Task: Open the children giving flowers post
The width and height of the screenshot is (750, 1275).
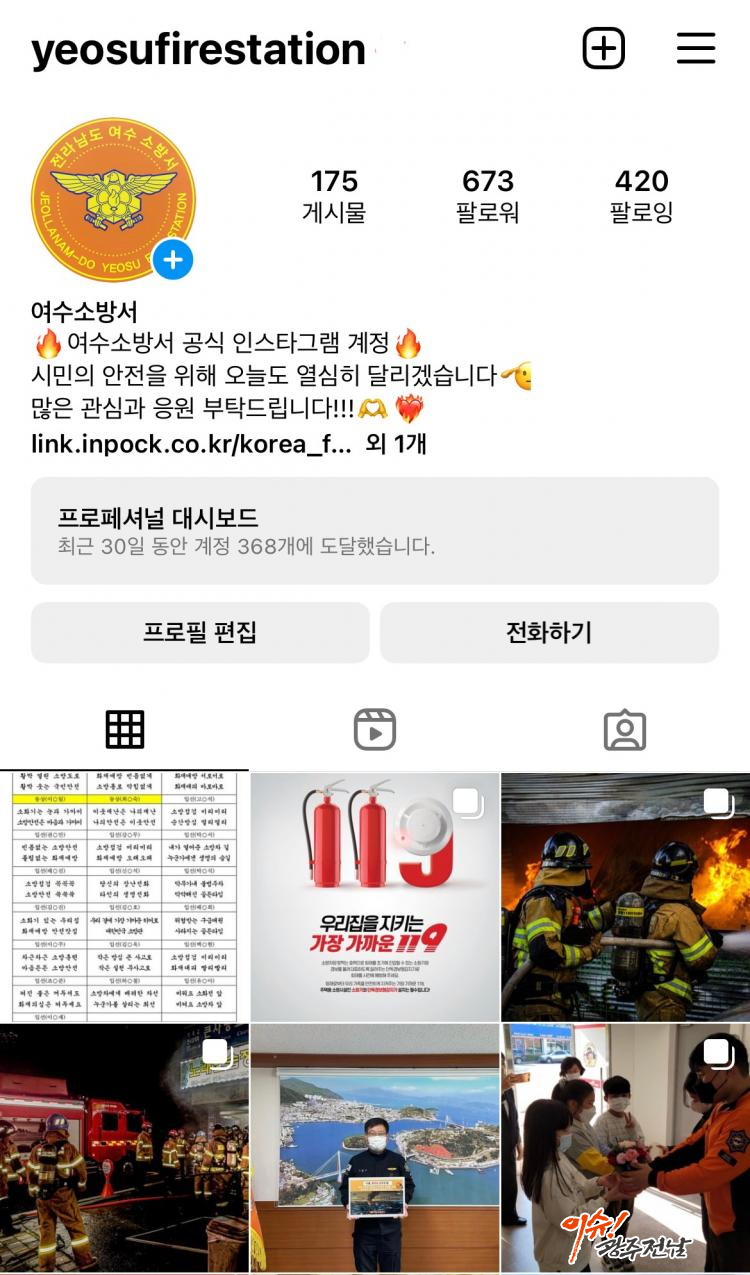Action: click(626, 1148)
